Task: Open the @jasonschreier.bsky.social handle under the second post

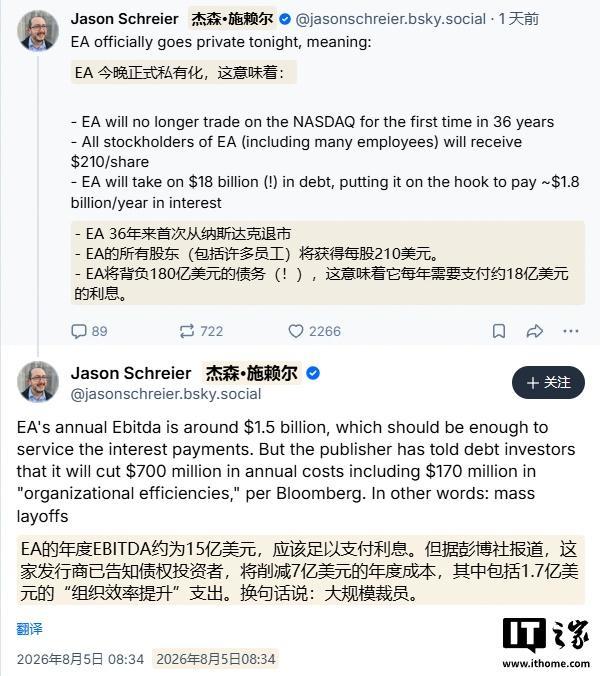Action: (166, 394)
